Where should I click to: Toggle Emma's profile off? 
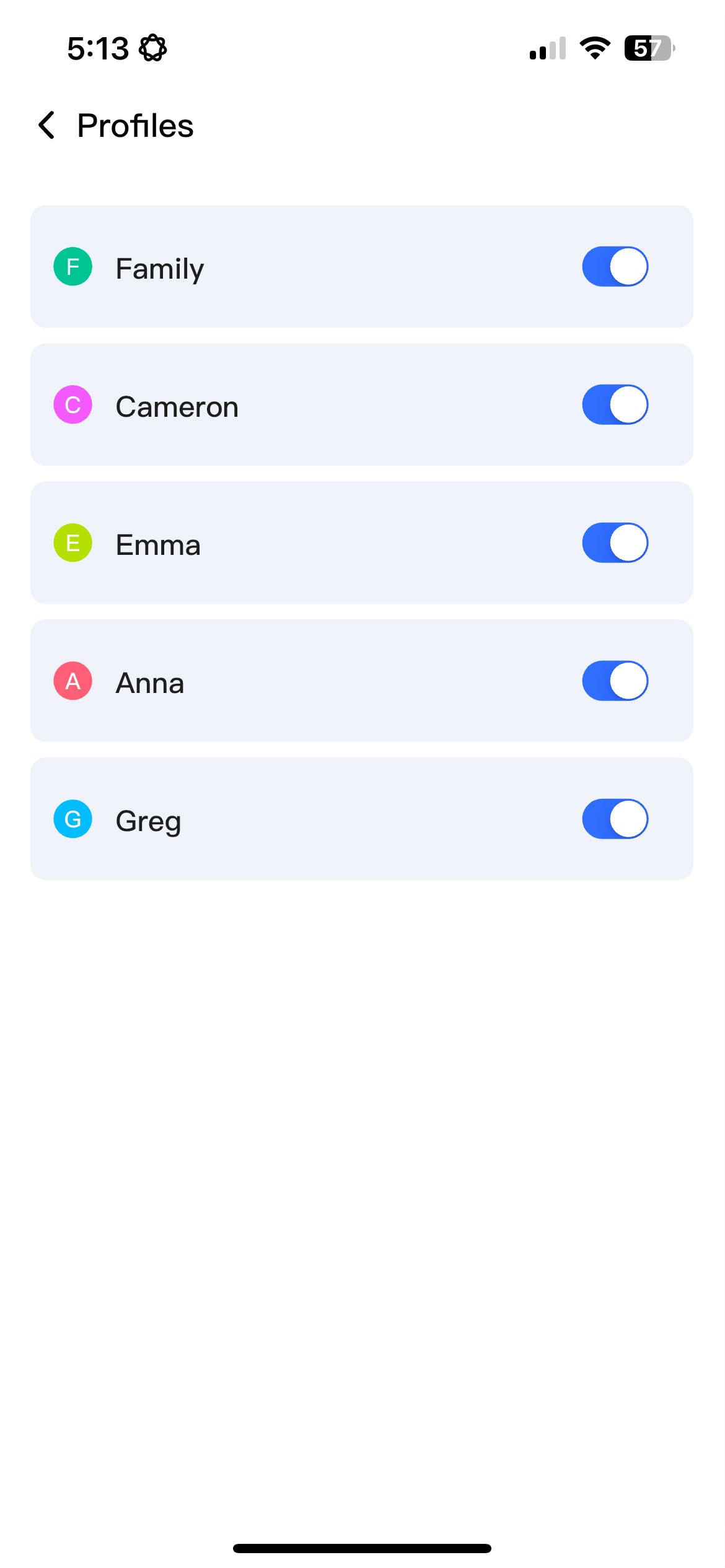614,542
